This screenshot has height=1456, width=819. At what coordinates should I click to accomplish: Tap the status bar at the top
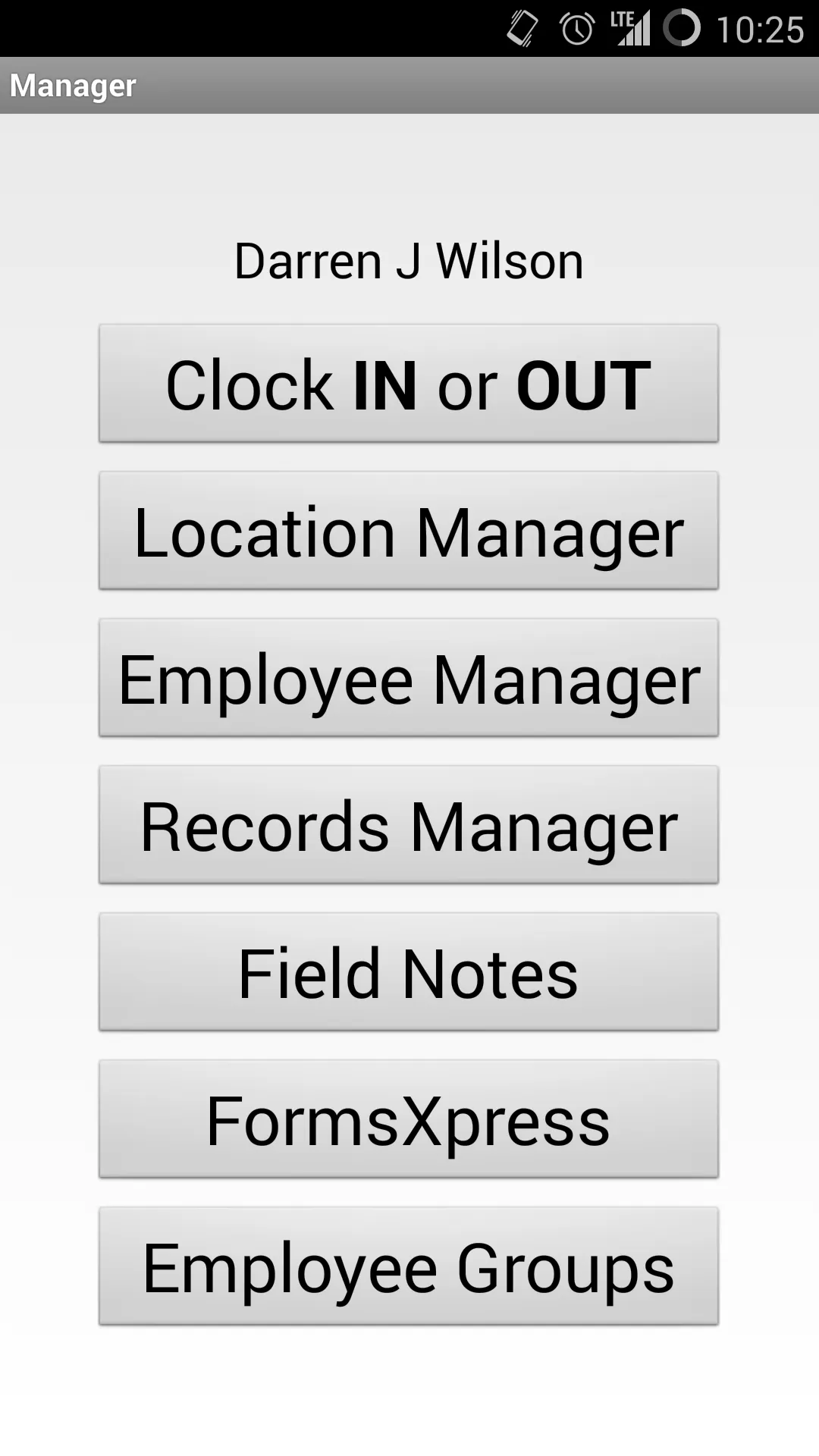[x=303, y=27]
